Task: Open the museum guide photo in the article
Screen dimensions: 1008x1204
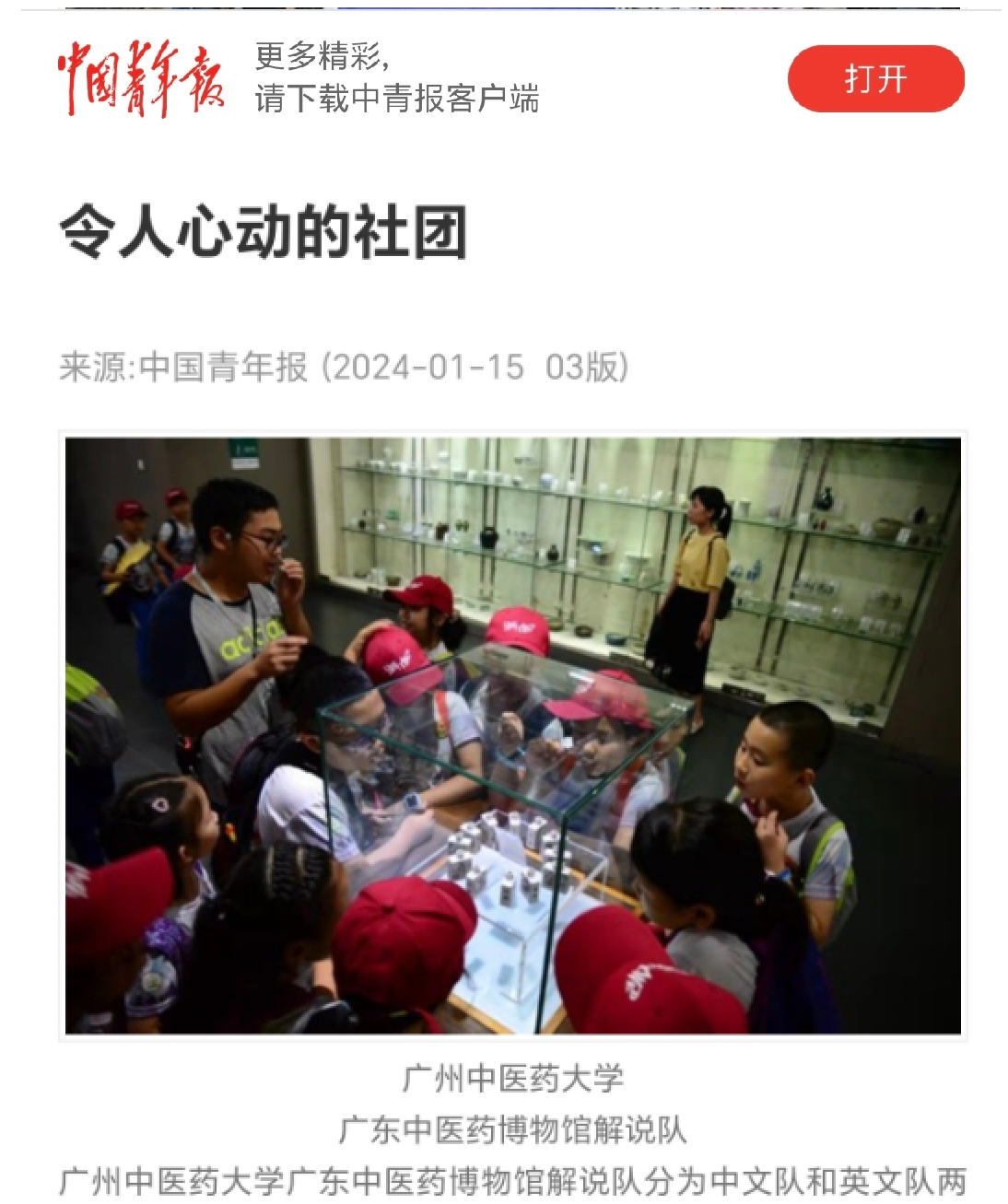Action: coord(512,735)
